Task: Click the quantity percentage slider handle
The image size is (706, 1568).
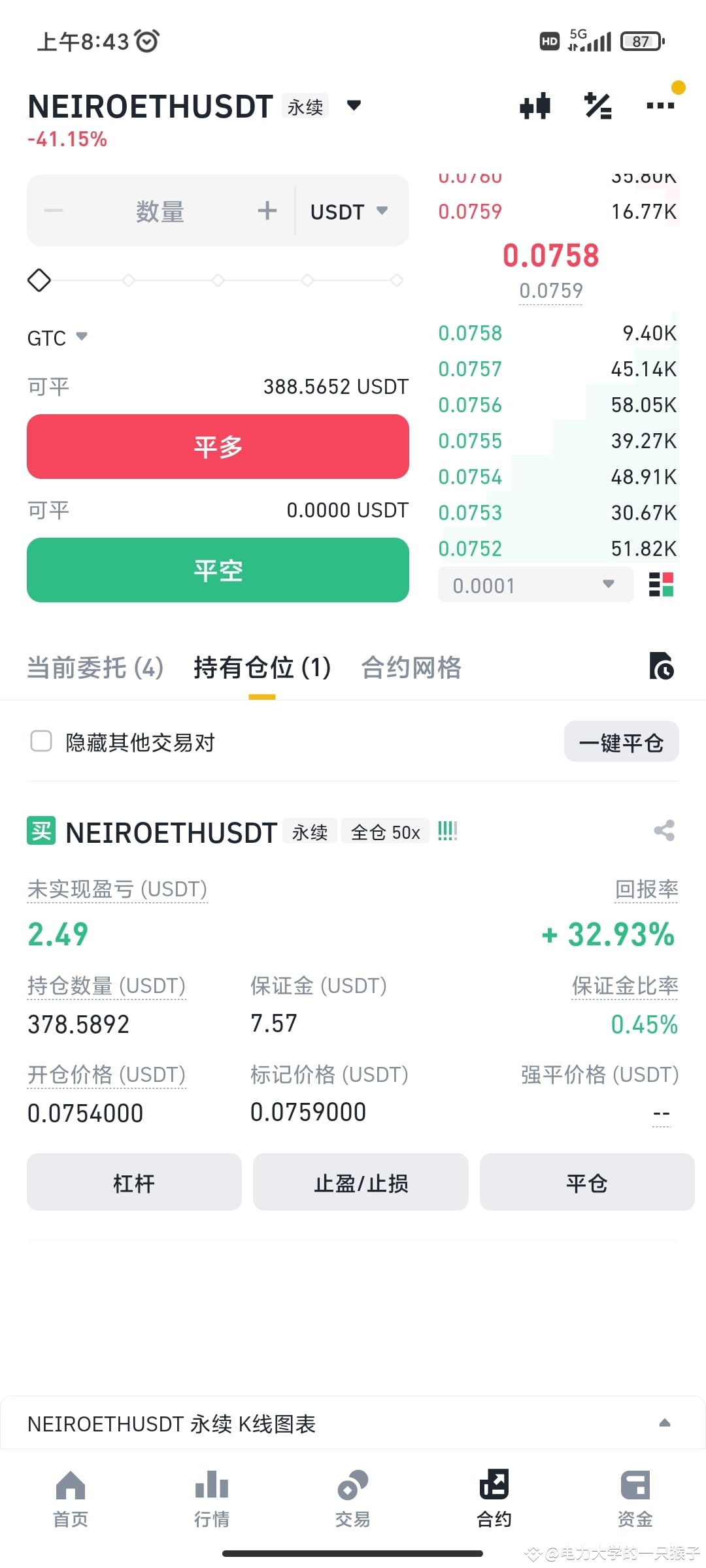Action: point(39,280)
